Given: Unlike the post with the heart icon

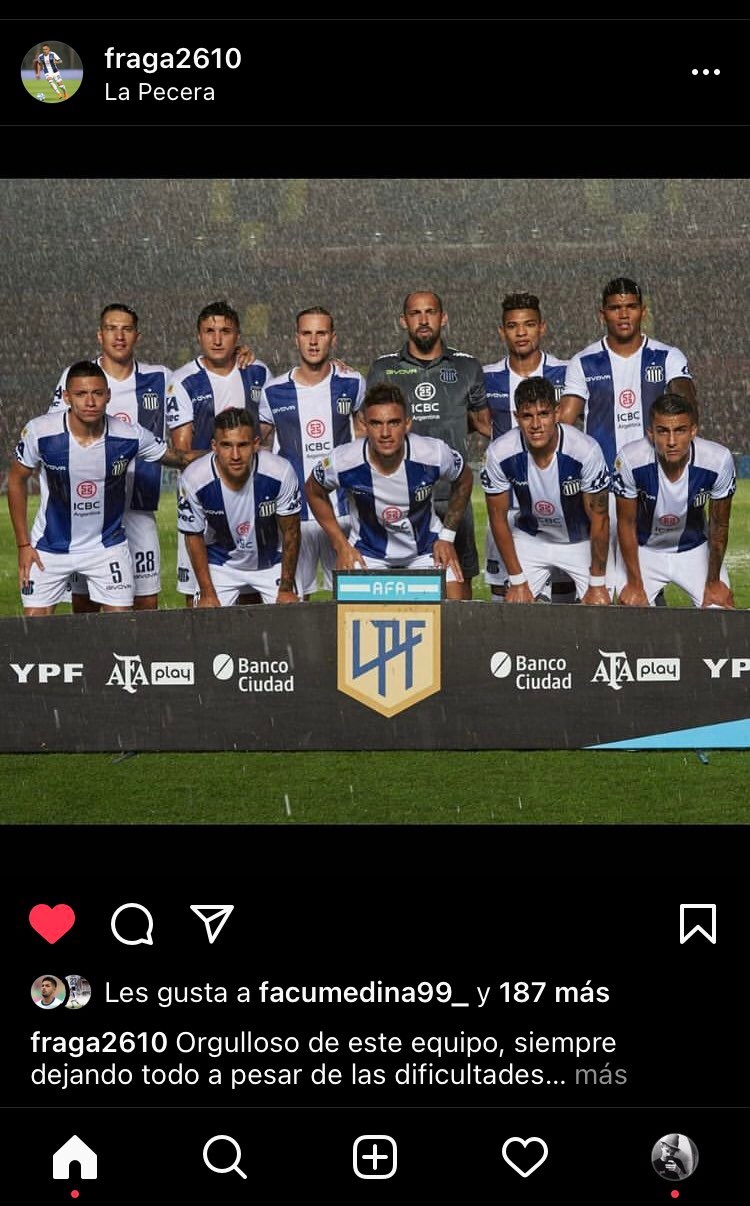Looking at the screenshot, I should (x=52, y=924).
